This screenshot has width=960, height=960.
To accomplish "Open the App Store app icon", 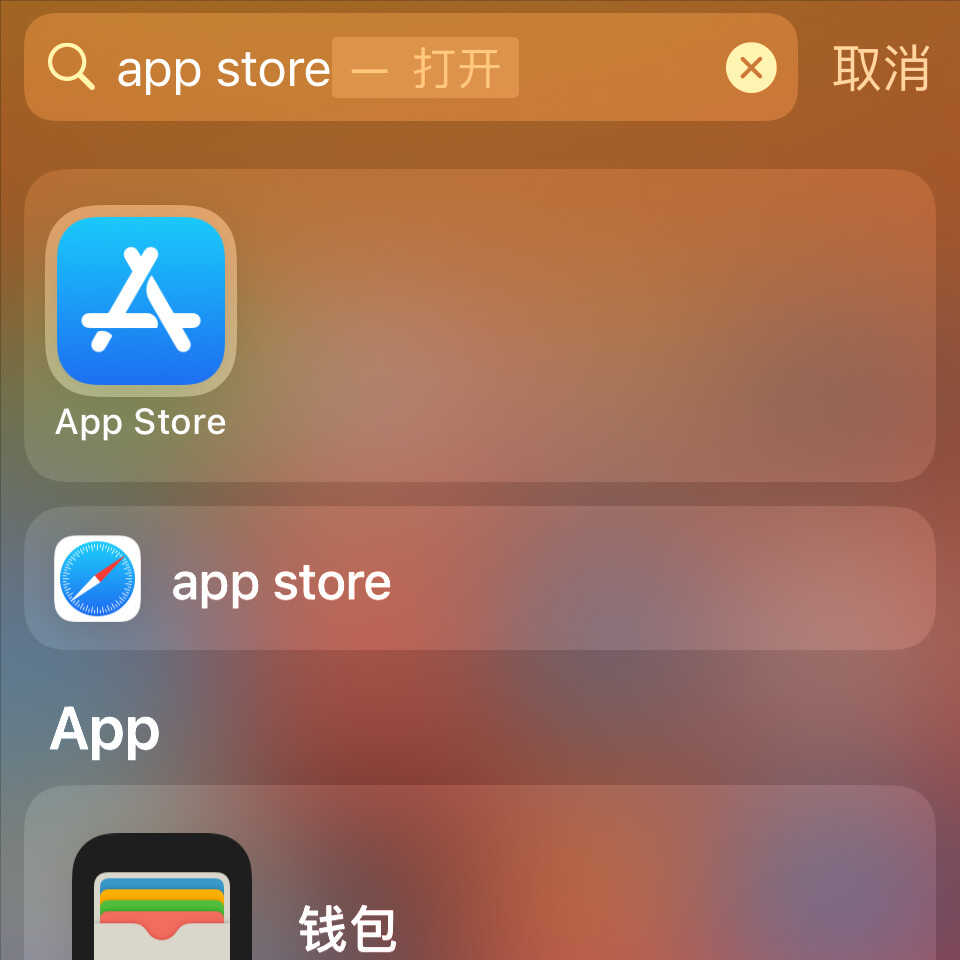I will pyautogui.click(x=141, y=301).
